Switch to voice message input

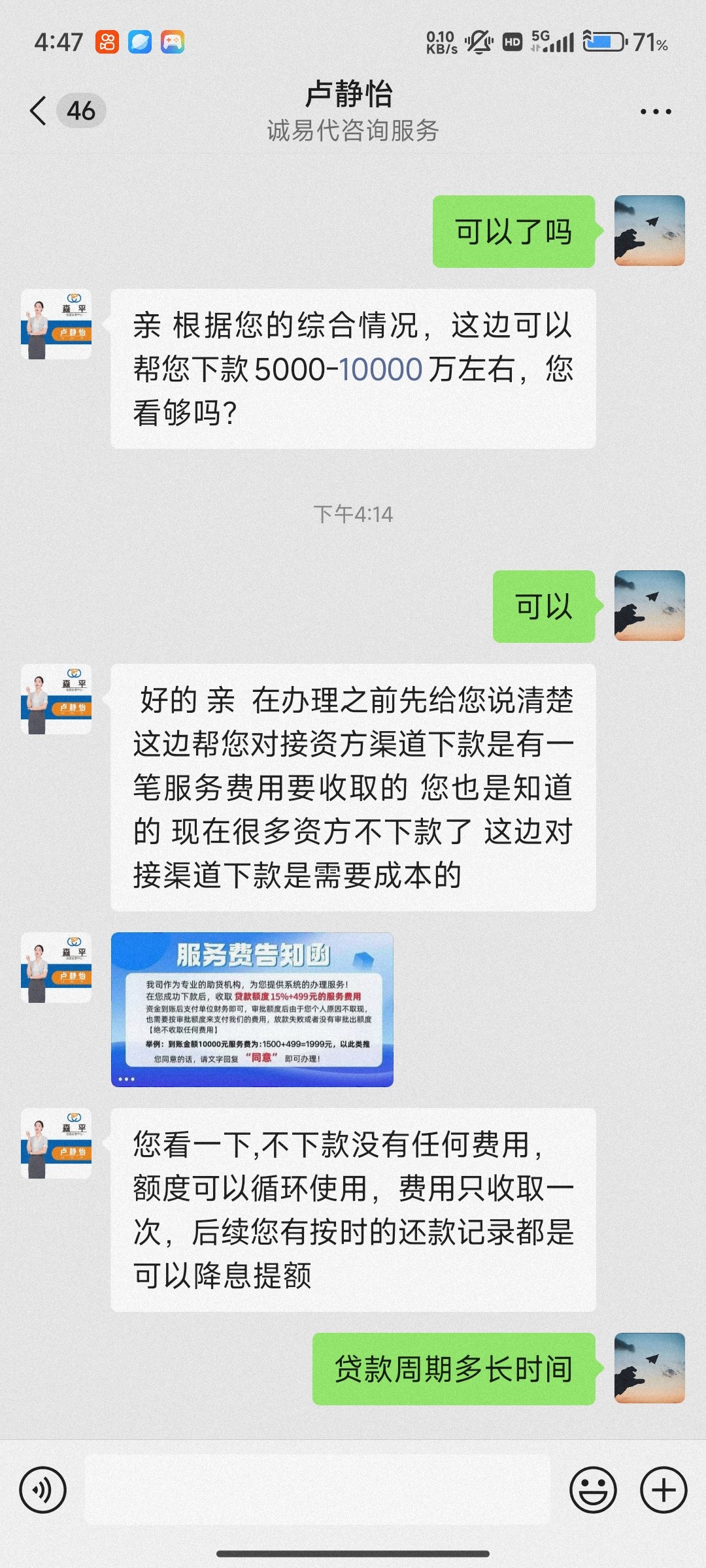tap(43, 1490)
